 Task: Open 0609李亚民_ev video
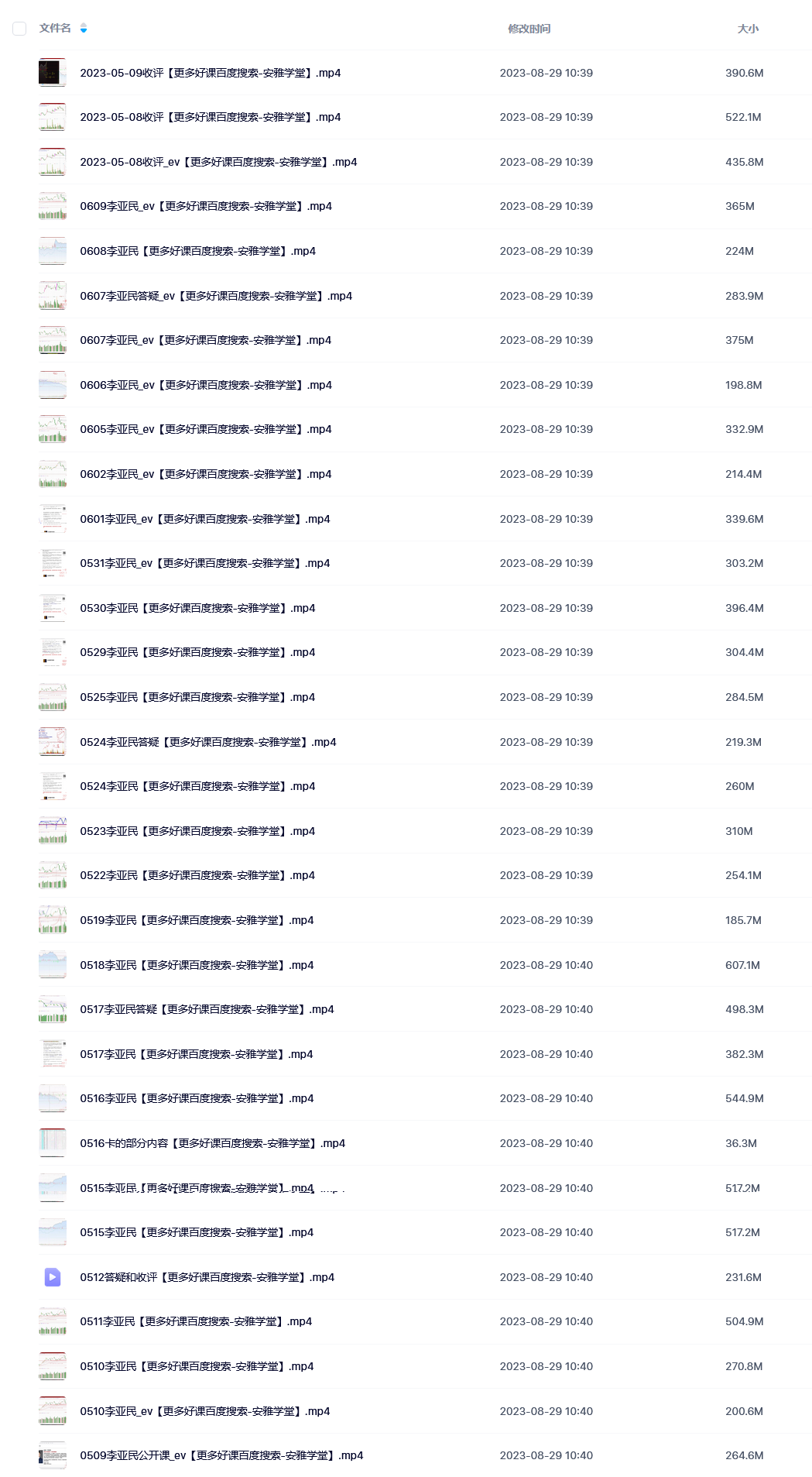pyautogui.click(x=206, y=206)
